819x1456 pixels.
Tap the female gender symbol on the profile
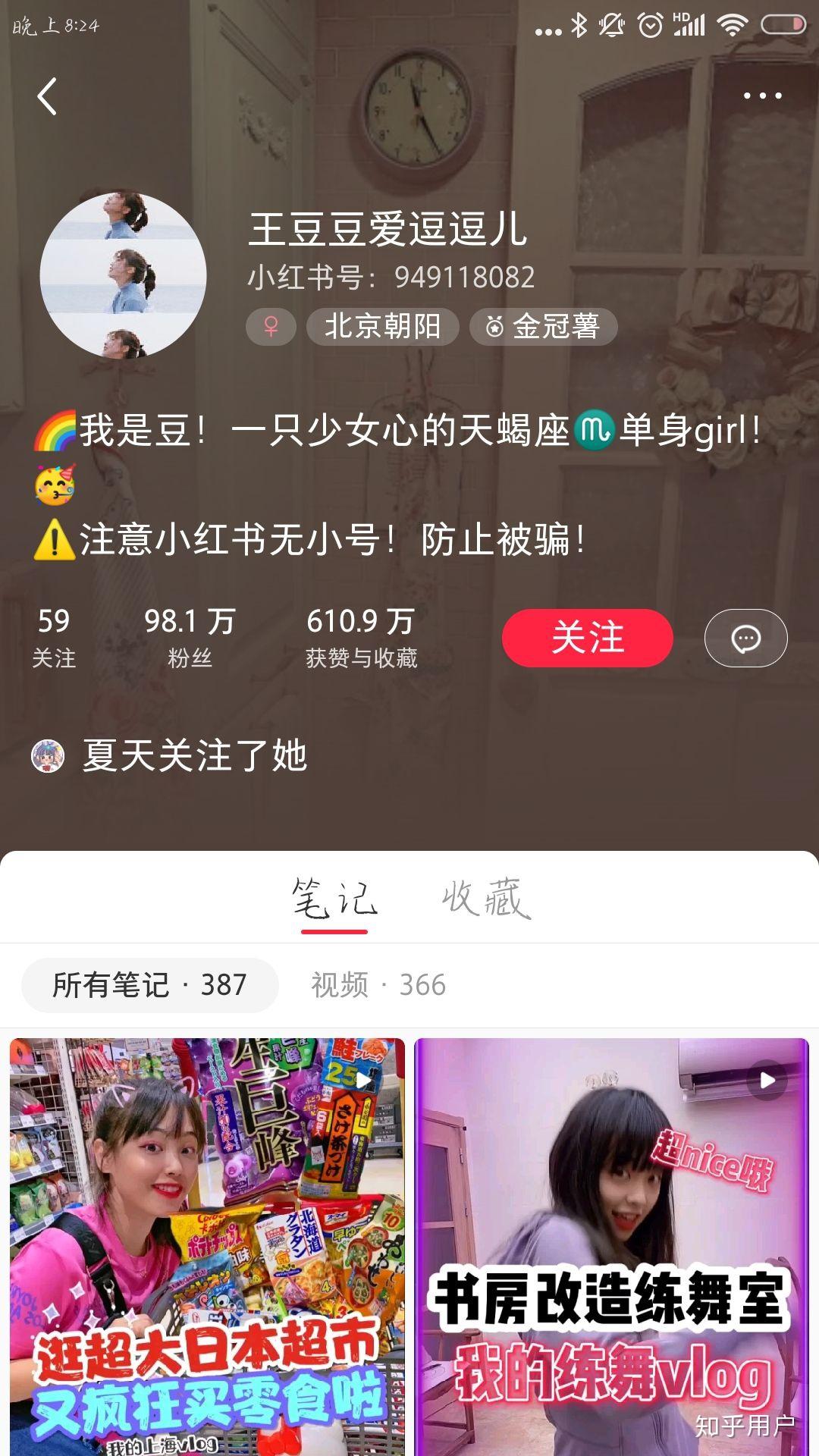(x=273, y=328)
